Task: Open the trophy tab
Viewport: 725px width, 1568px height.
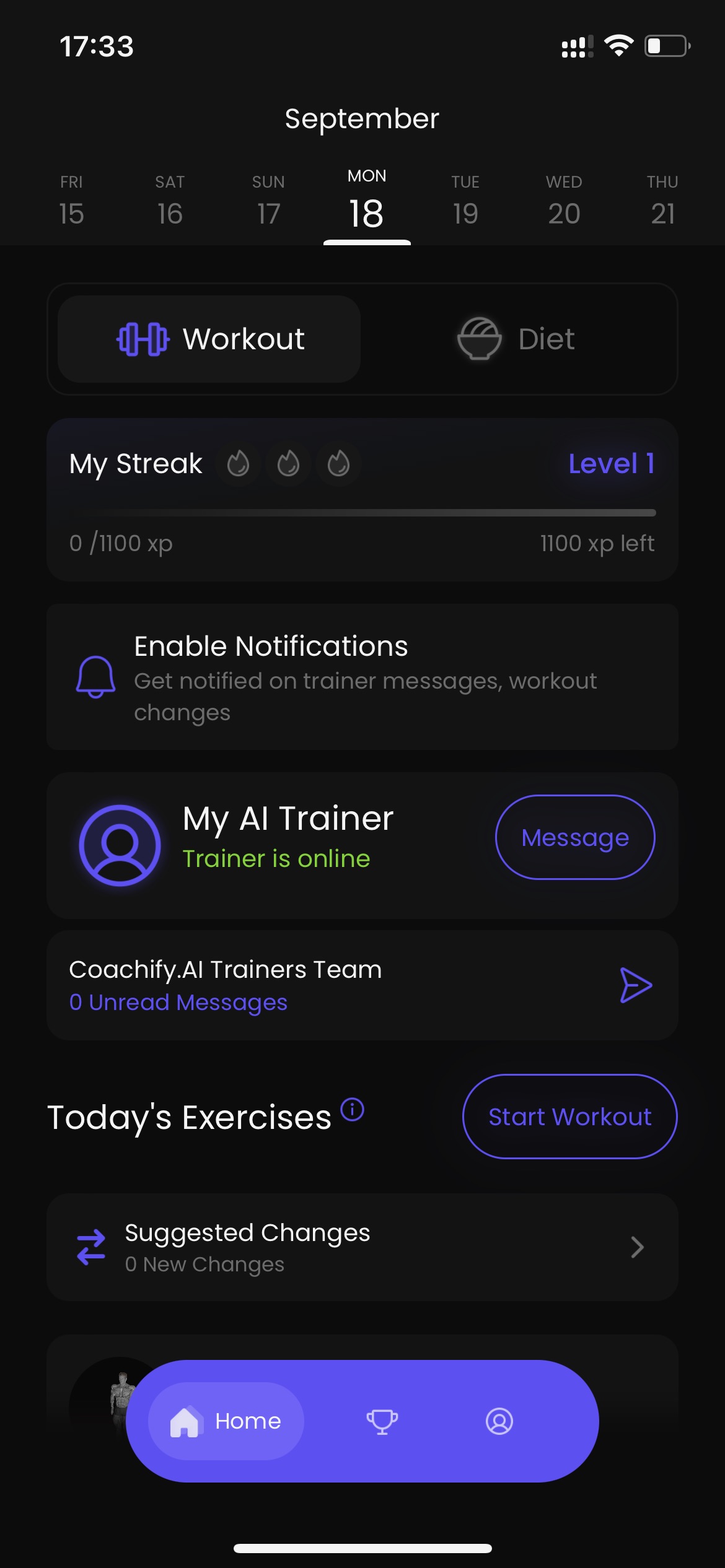Action: (x=382, y=1421)
